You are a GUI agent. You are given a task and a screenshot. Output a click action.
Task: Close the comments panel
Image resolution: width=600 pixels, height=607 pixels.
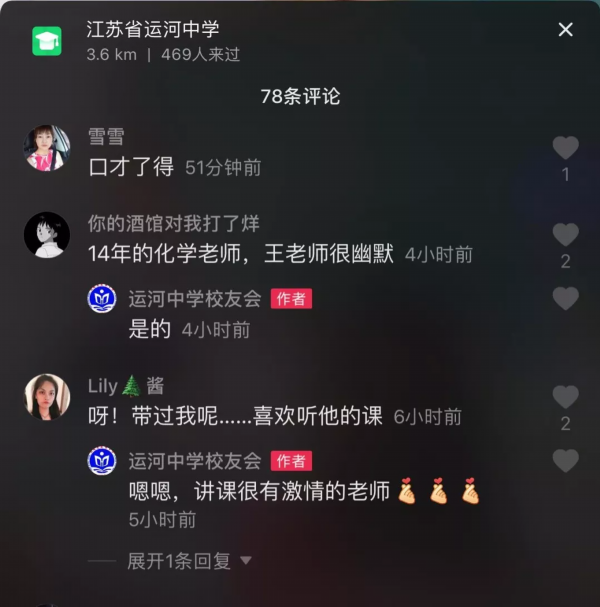[x=565, y=30]
